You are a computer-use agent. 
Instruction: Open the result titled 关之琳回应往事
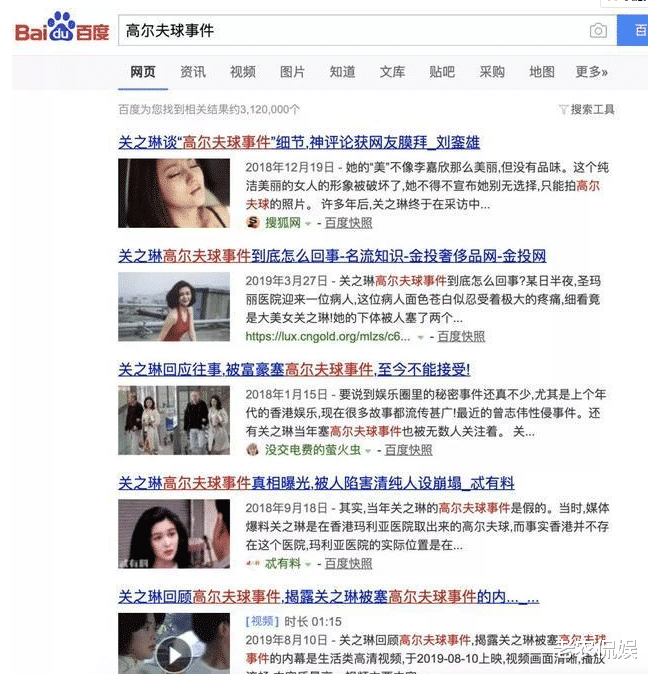294,370
